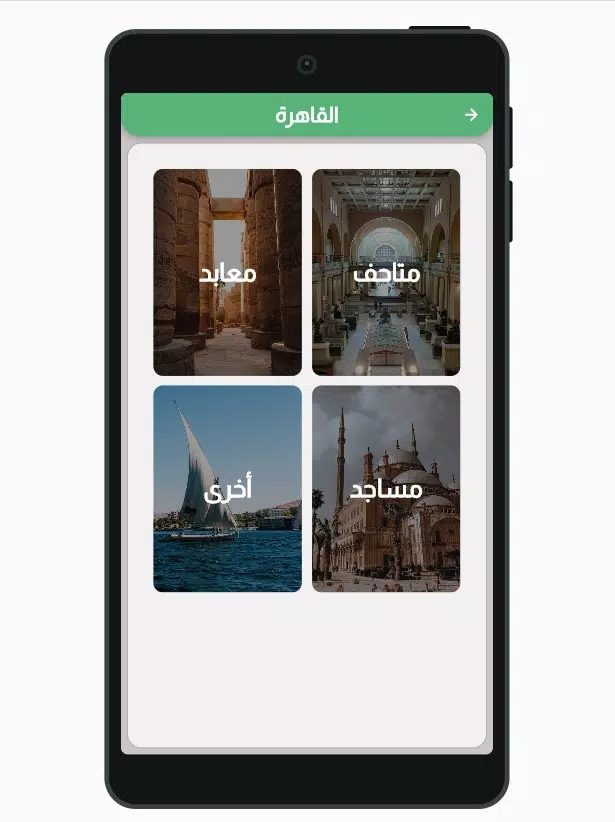Open the متاحف museums category
The image size is (615, 822).
pyautogui.click(x=386, y=272)
